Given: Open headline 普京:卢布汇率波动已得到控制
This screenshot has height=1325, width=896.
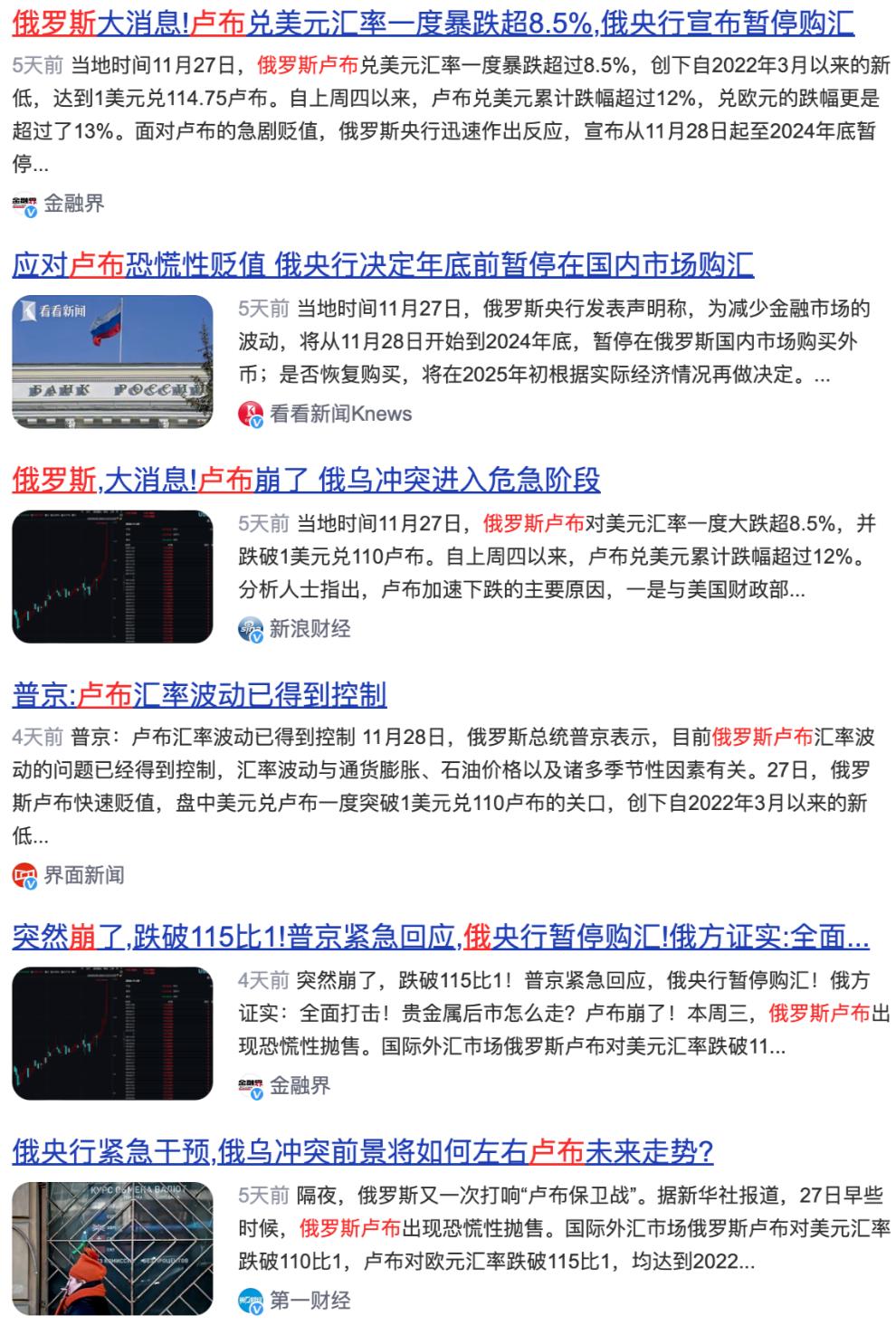Looking at the screenshot, I should [x=199, y=695].
